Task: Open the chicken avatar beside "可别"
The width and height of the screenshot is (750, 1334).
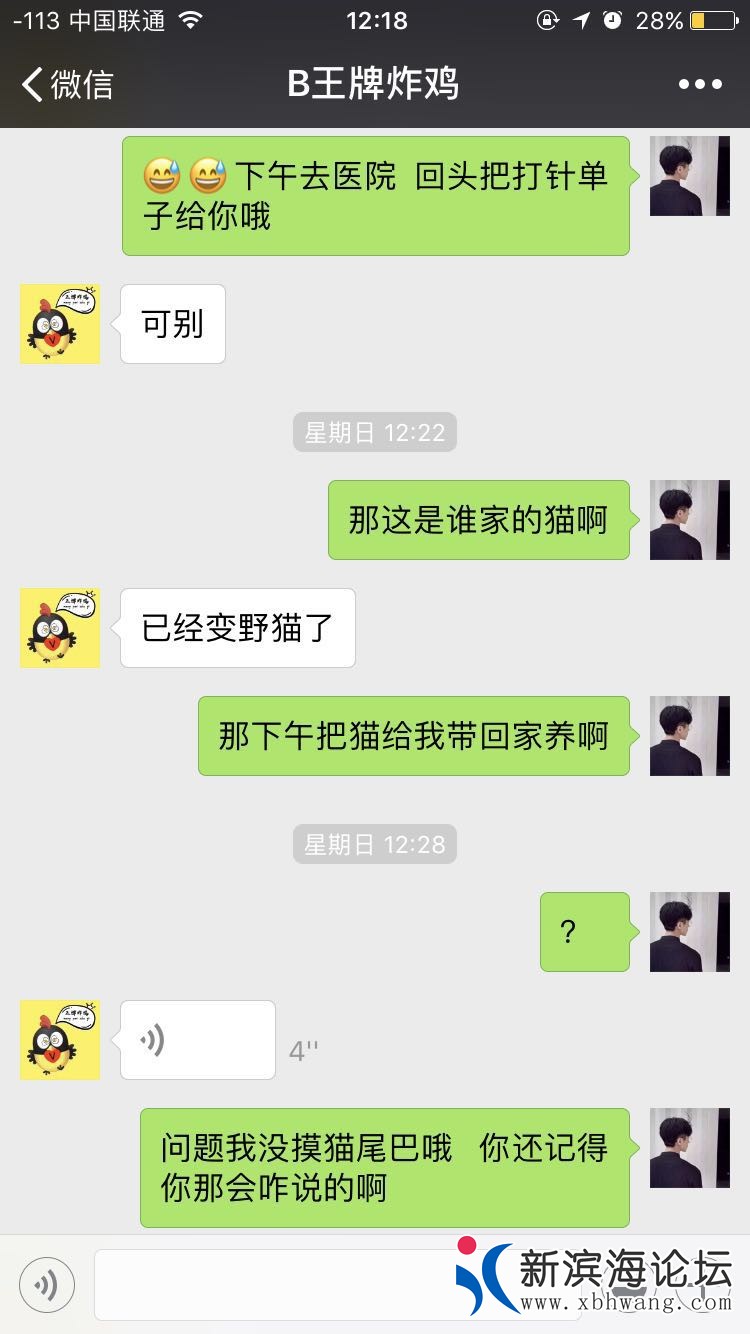Action: click(x=60, y=324)
